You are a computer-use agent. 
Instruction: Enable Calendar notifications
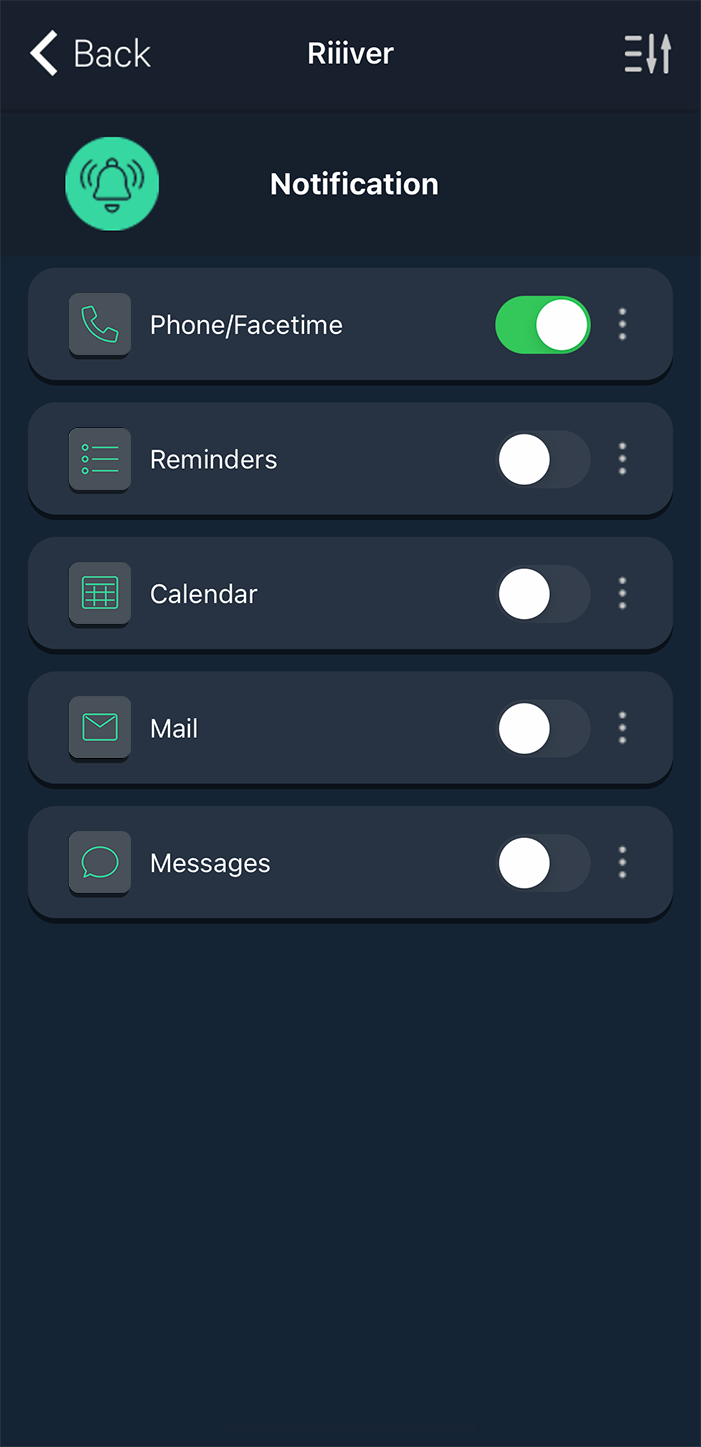[543, 594]
